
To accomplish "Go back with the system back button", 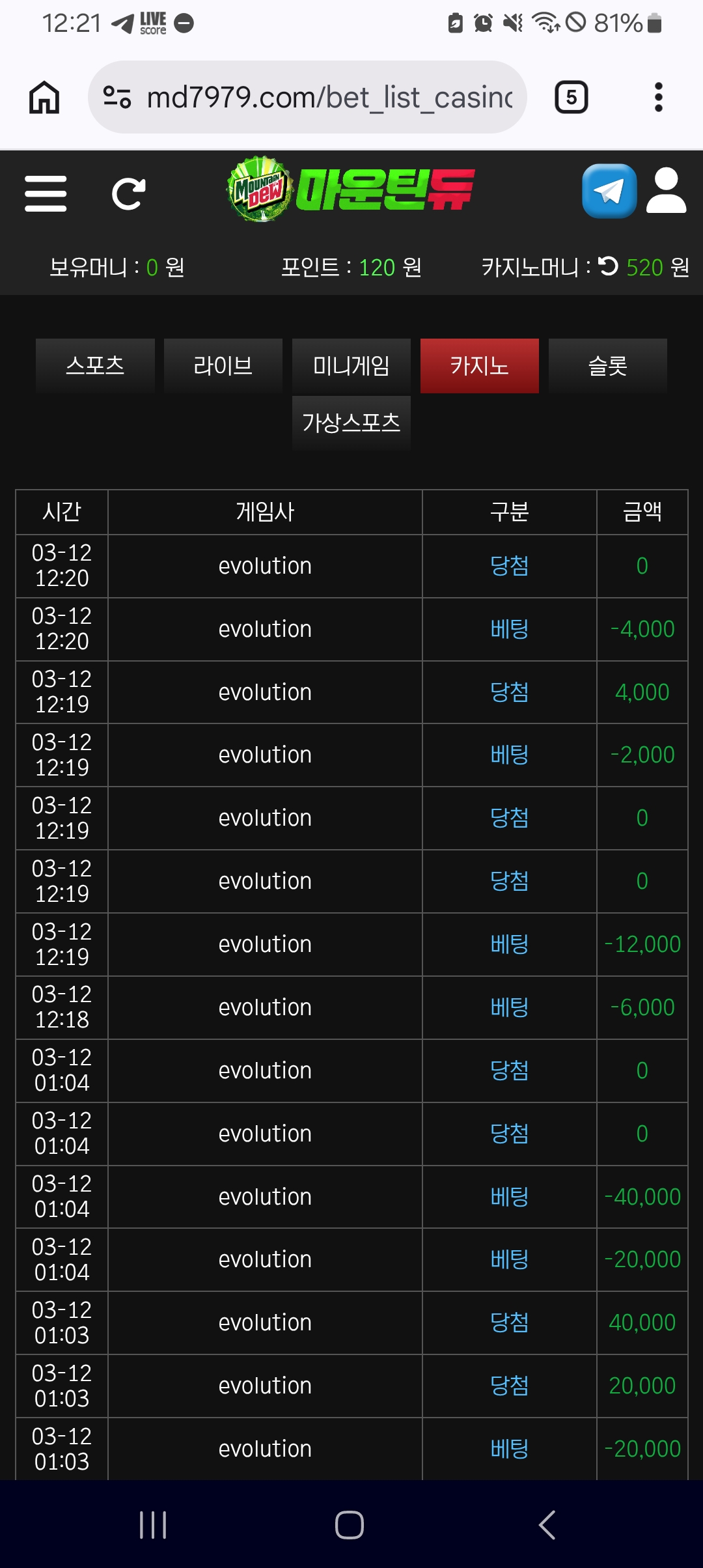I will pyautogui.click(x=547, y=1525).
